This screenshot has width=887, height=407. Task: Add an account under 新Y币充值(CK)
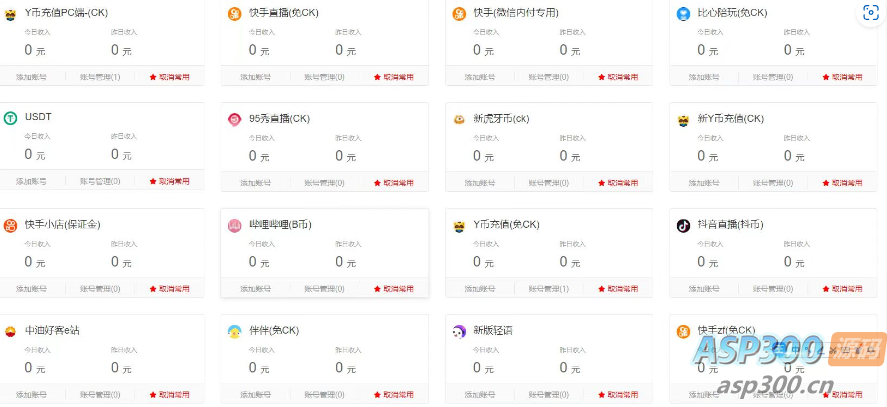coord(704,183)
